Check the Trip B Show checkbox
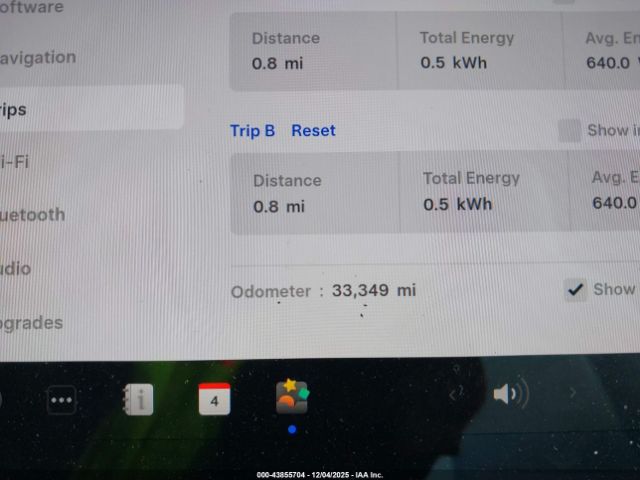640x480 pixels. (569, 130)
